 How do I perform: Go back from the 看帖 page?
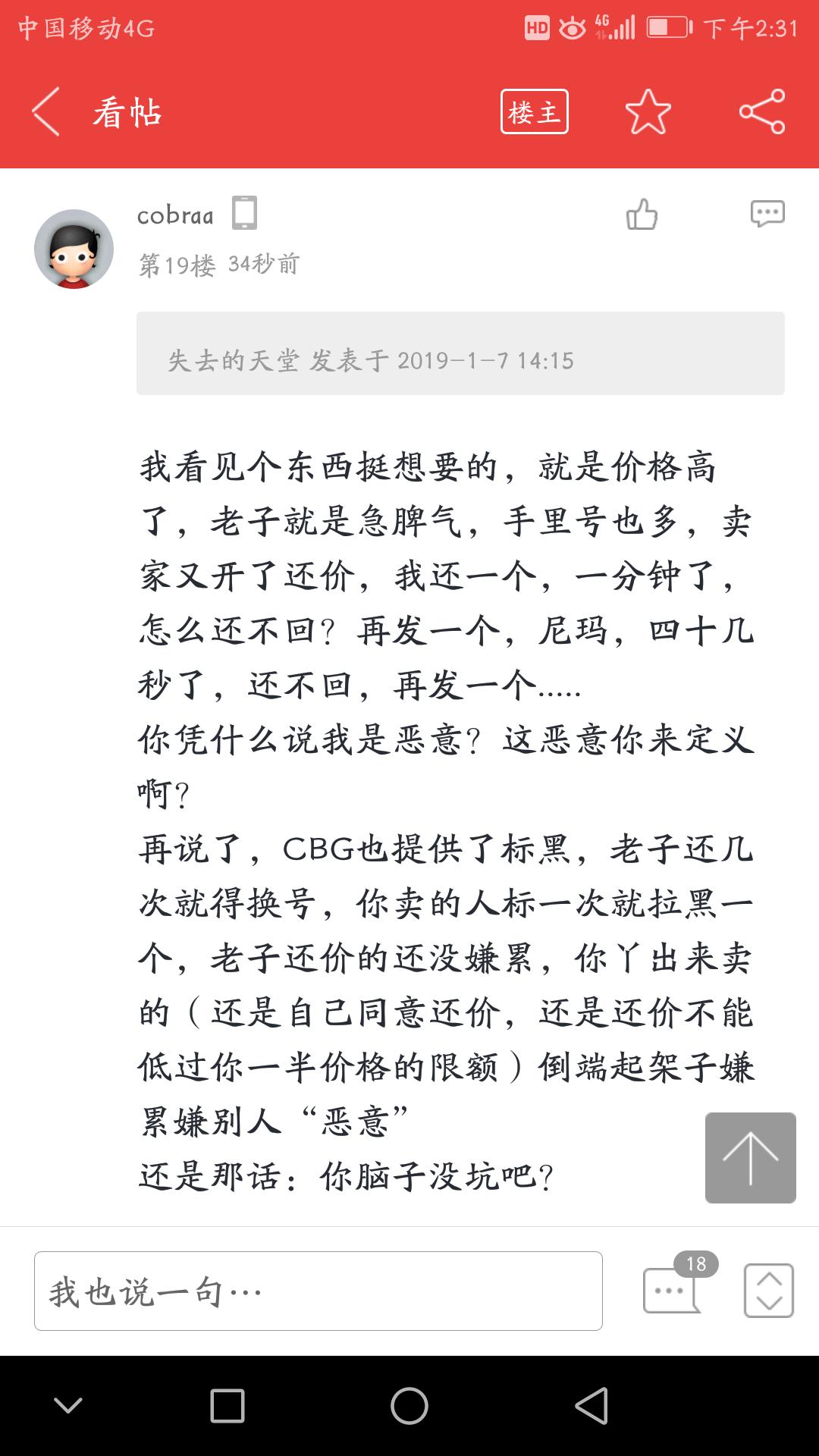tap(45, 111)
